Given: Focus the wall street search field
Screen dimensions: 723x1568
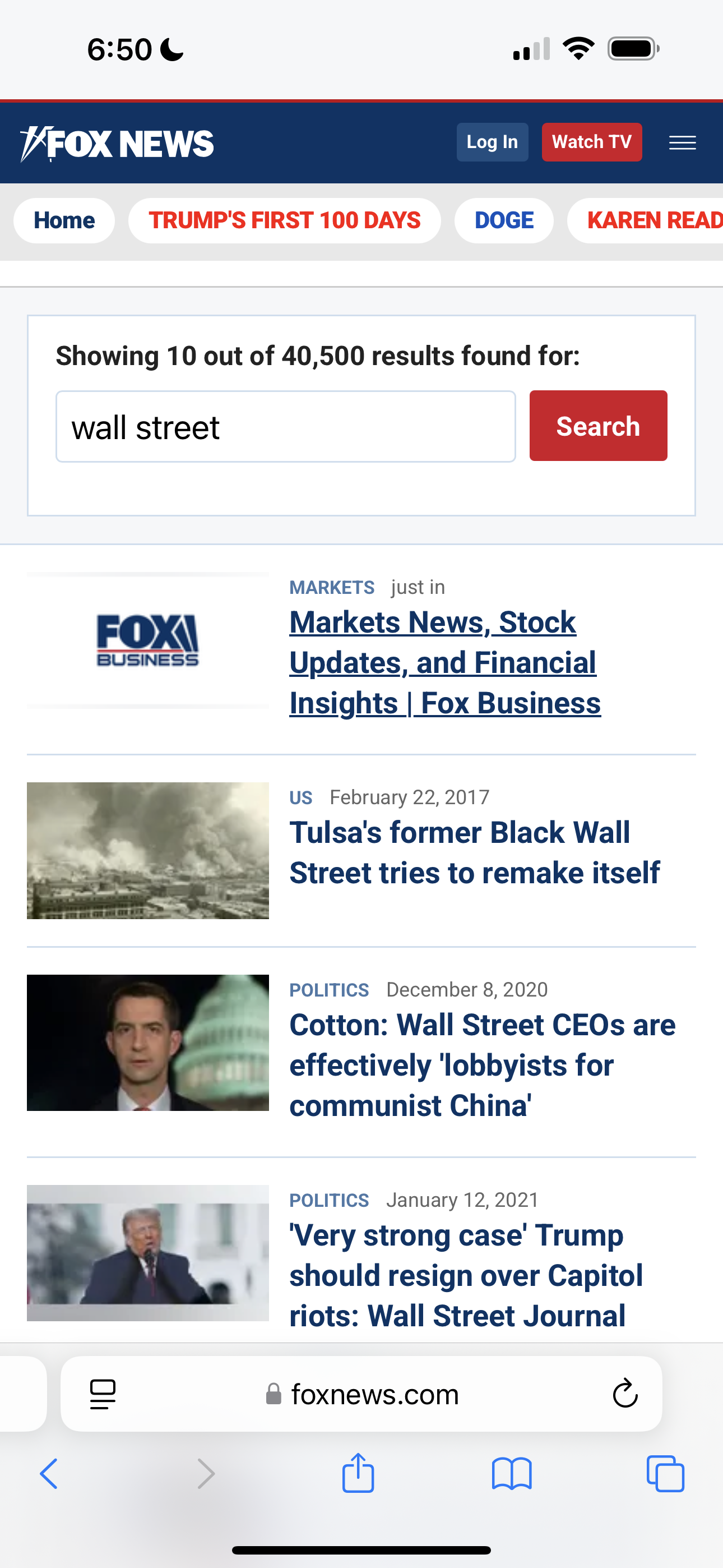Looking at the screenshot, I should pyautogui.click(x=285, y=427).
